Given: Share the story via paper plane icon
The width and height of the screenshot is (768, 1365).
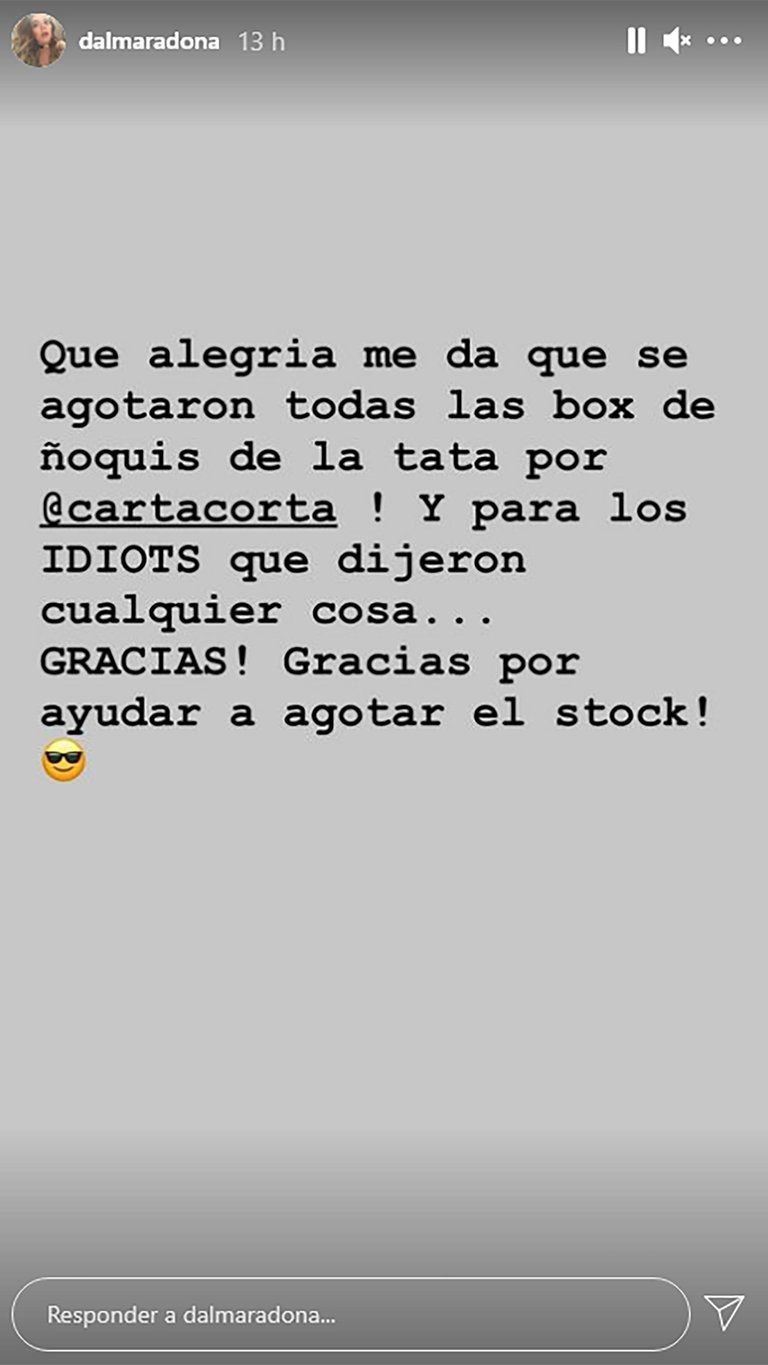Looking at the screenshot, I should coord(724,1312).
